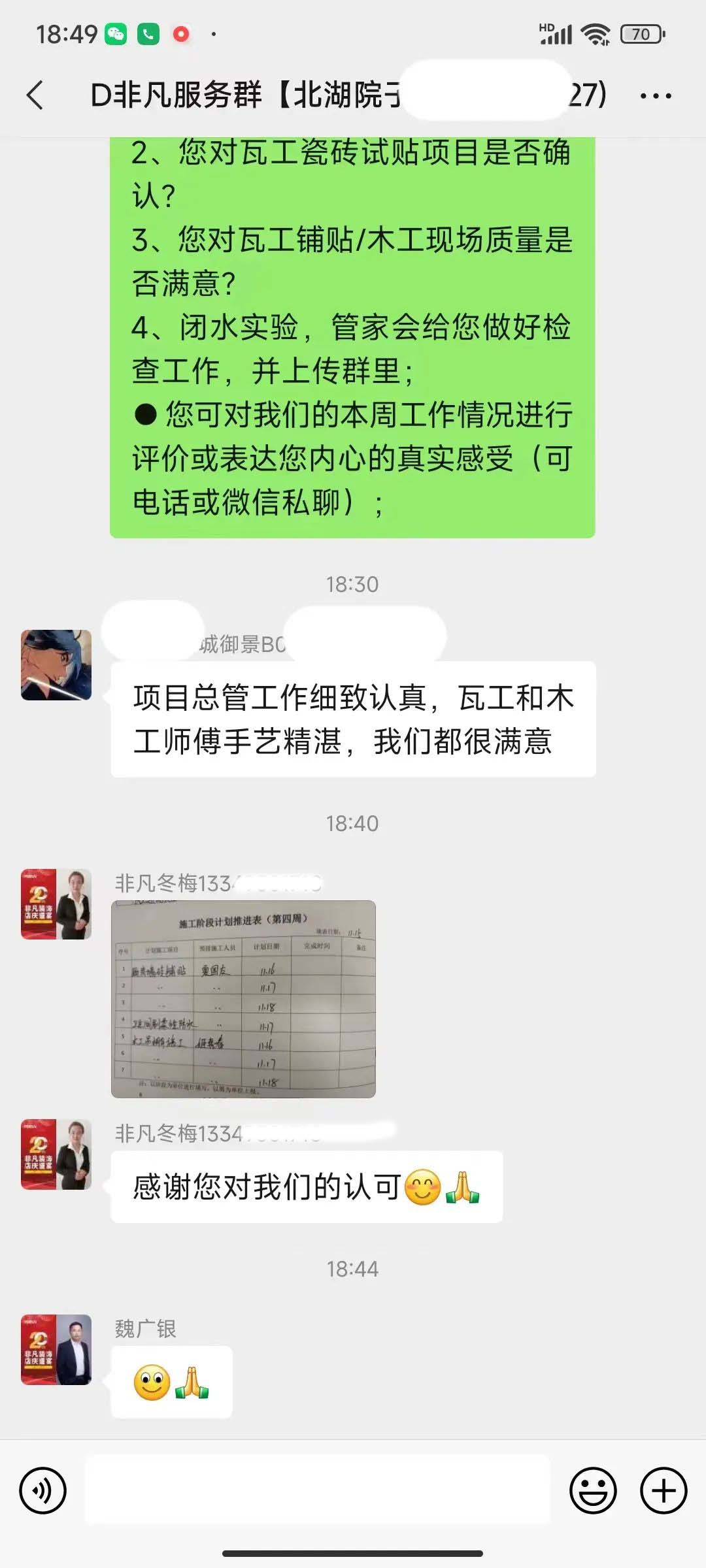Open the emoji sticker panel
This screenshot has height=1568, width=706.
pos(593,1491)
